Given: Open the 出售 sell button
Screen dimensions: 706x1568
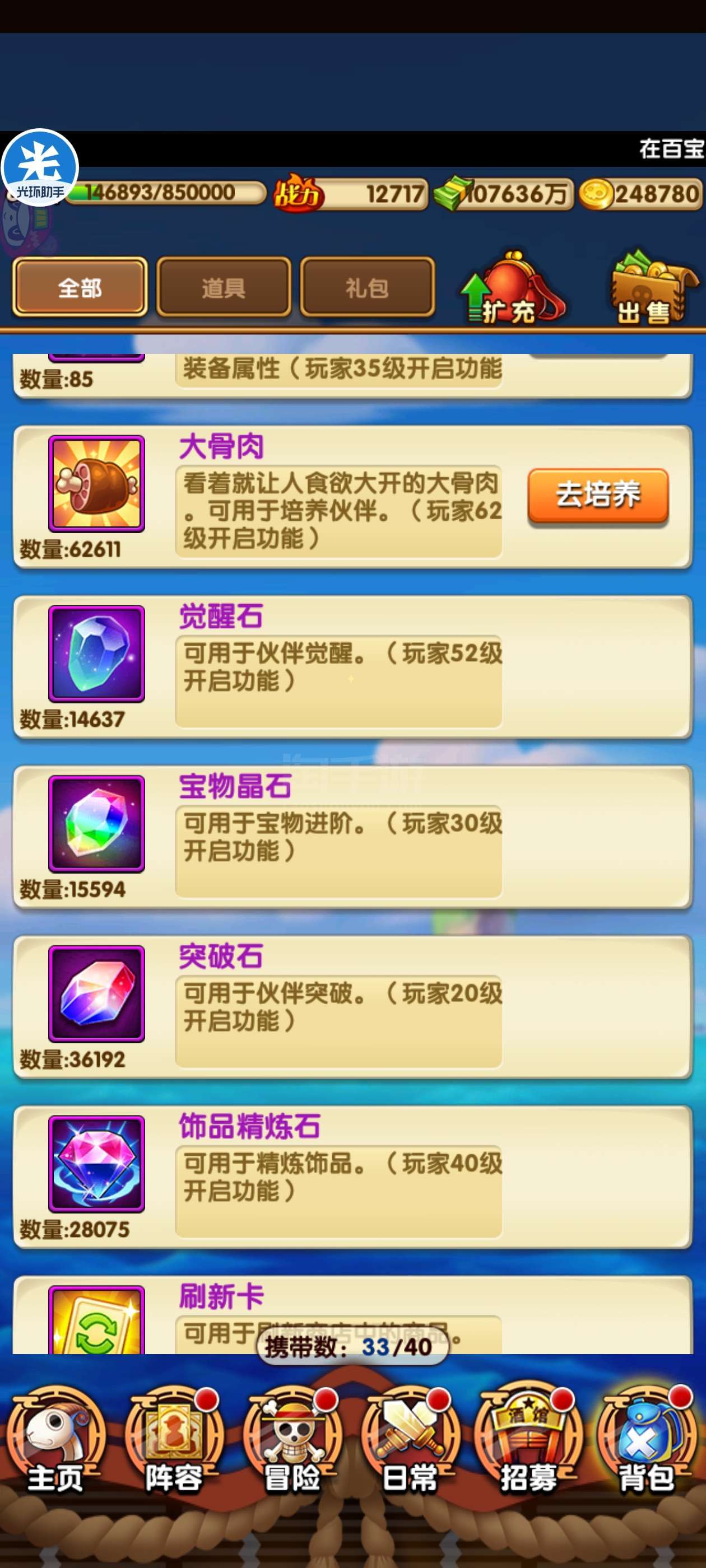Looking at the screenshot, I should [653, 287].
